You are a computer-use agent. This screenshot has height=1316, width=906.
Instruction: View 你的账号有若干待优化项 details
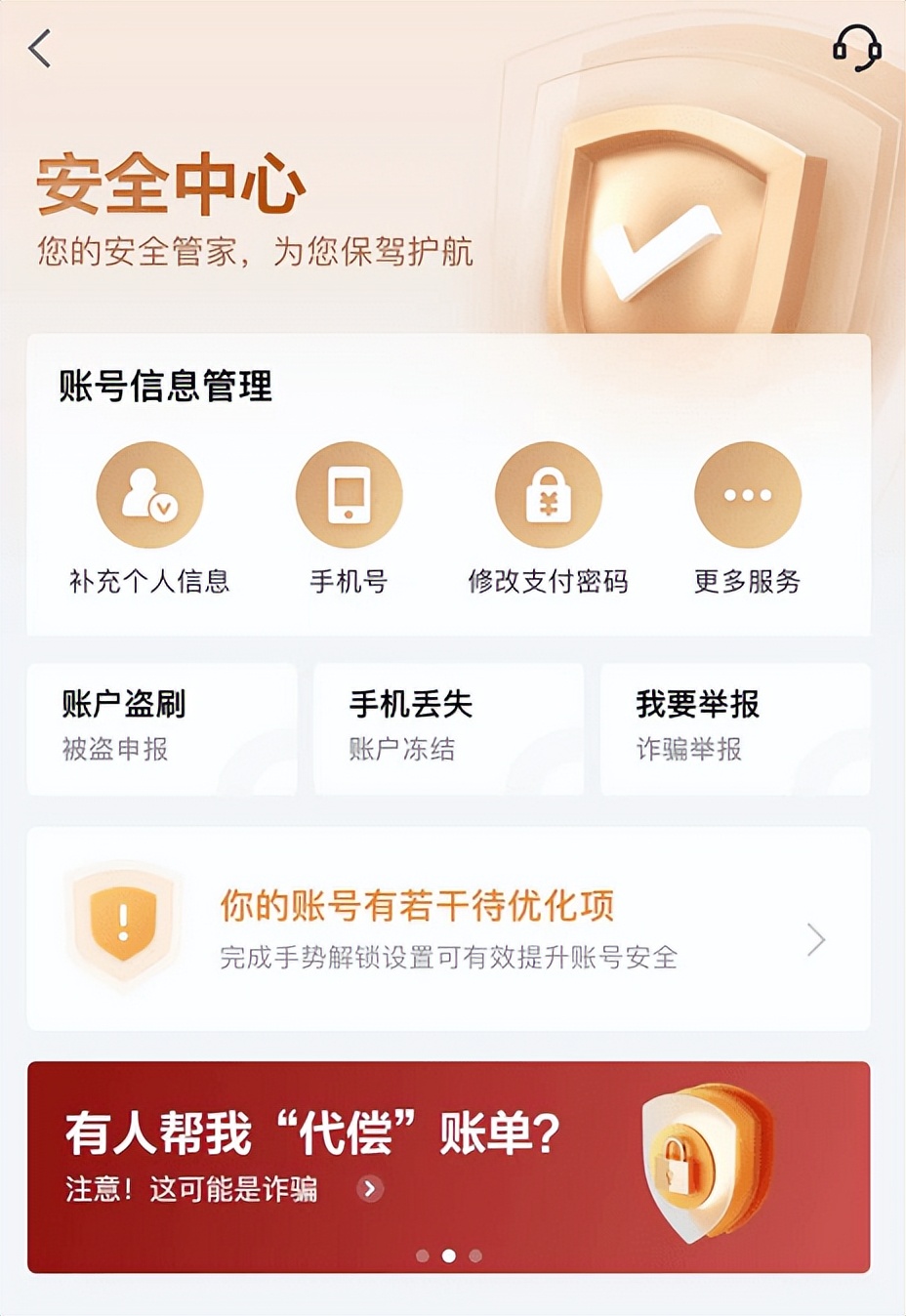click(x=448, y=928)
